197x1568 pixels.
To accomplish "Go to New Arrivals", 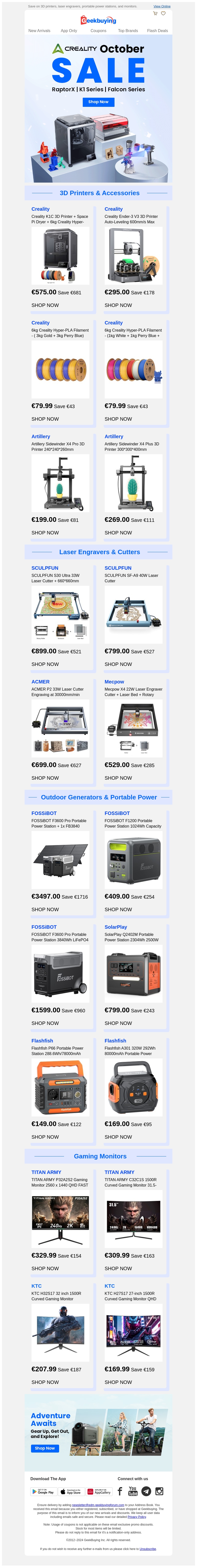I will (x=39, y=30).
